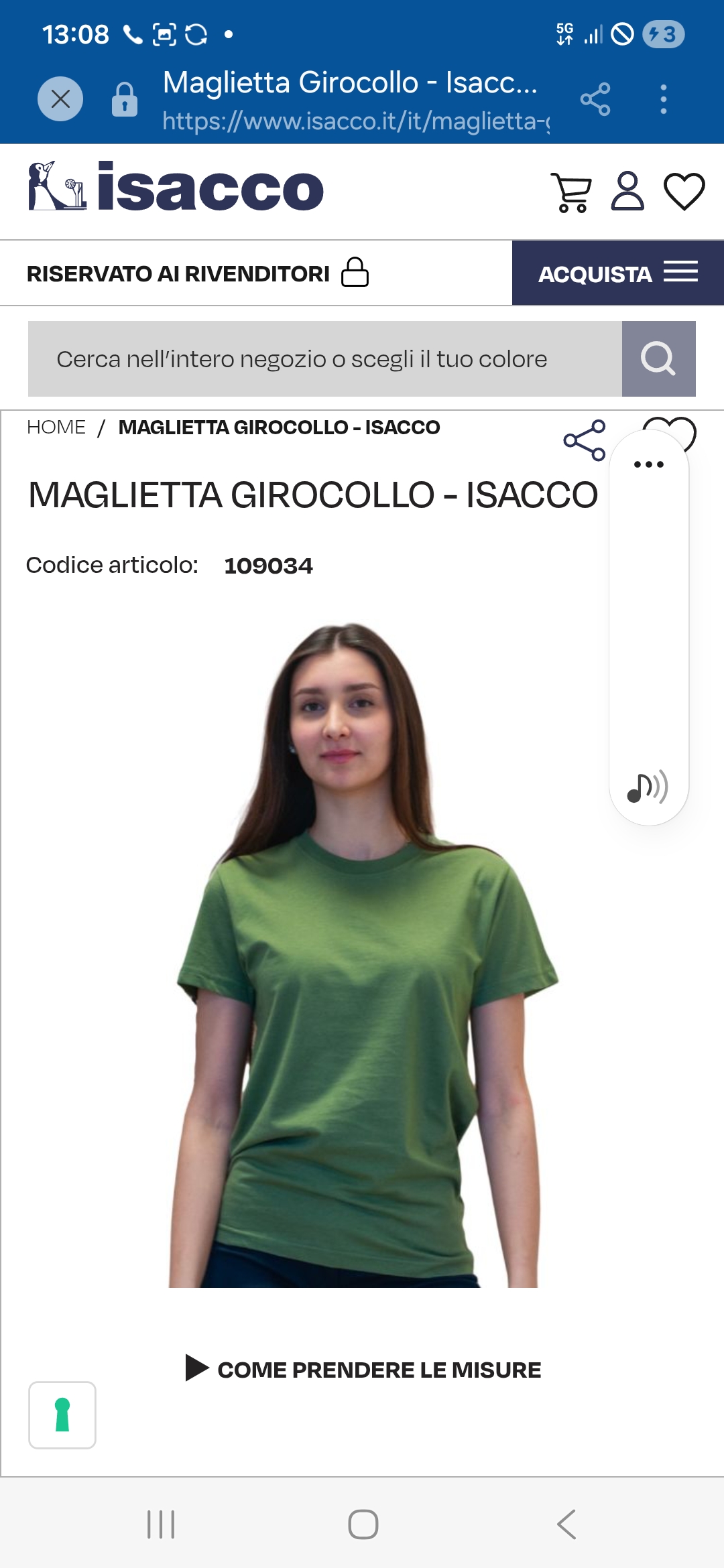Open the green keyhole privacy widget

(x=62, y=1415)
